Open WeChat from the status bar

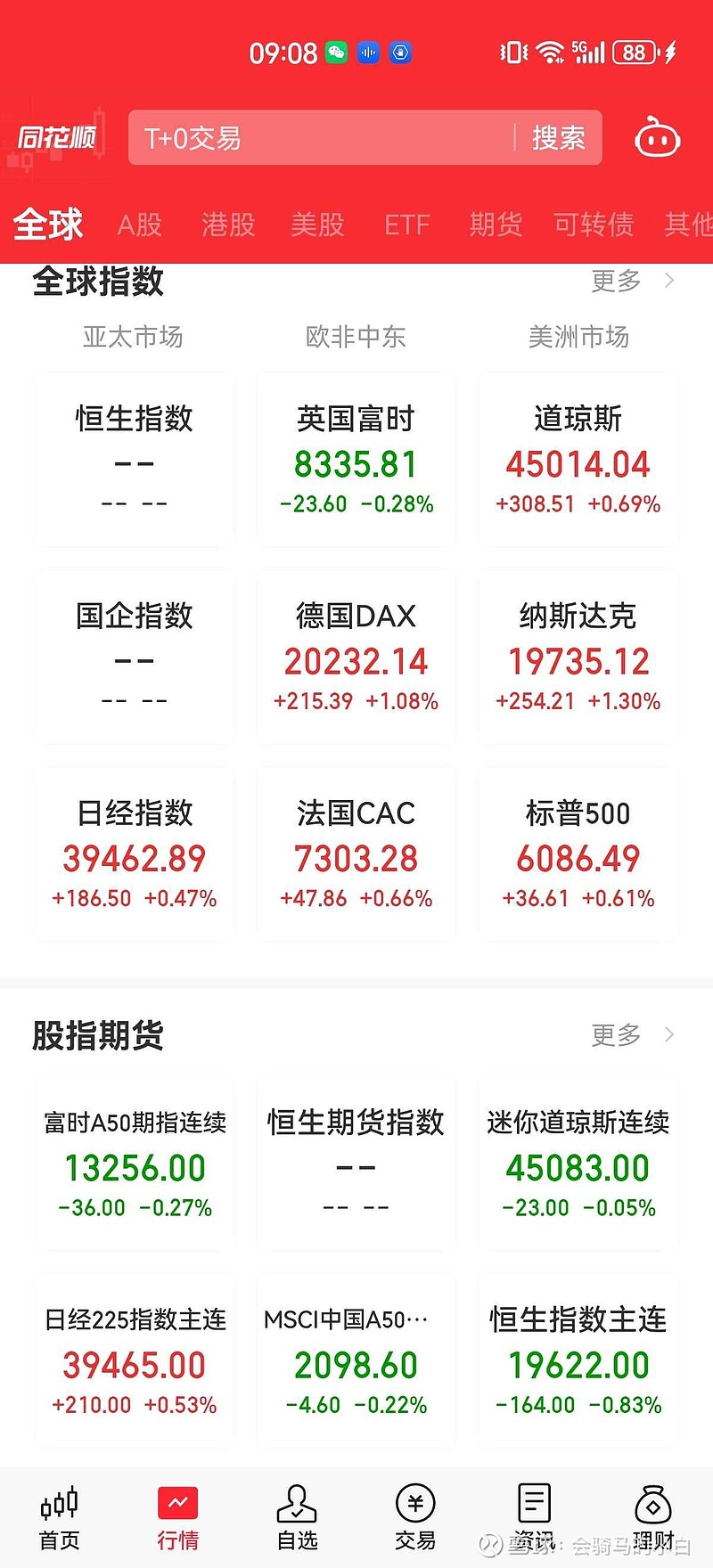334,52
